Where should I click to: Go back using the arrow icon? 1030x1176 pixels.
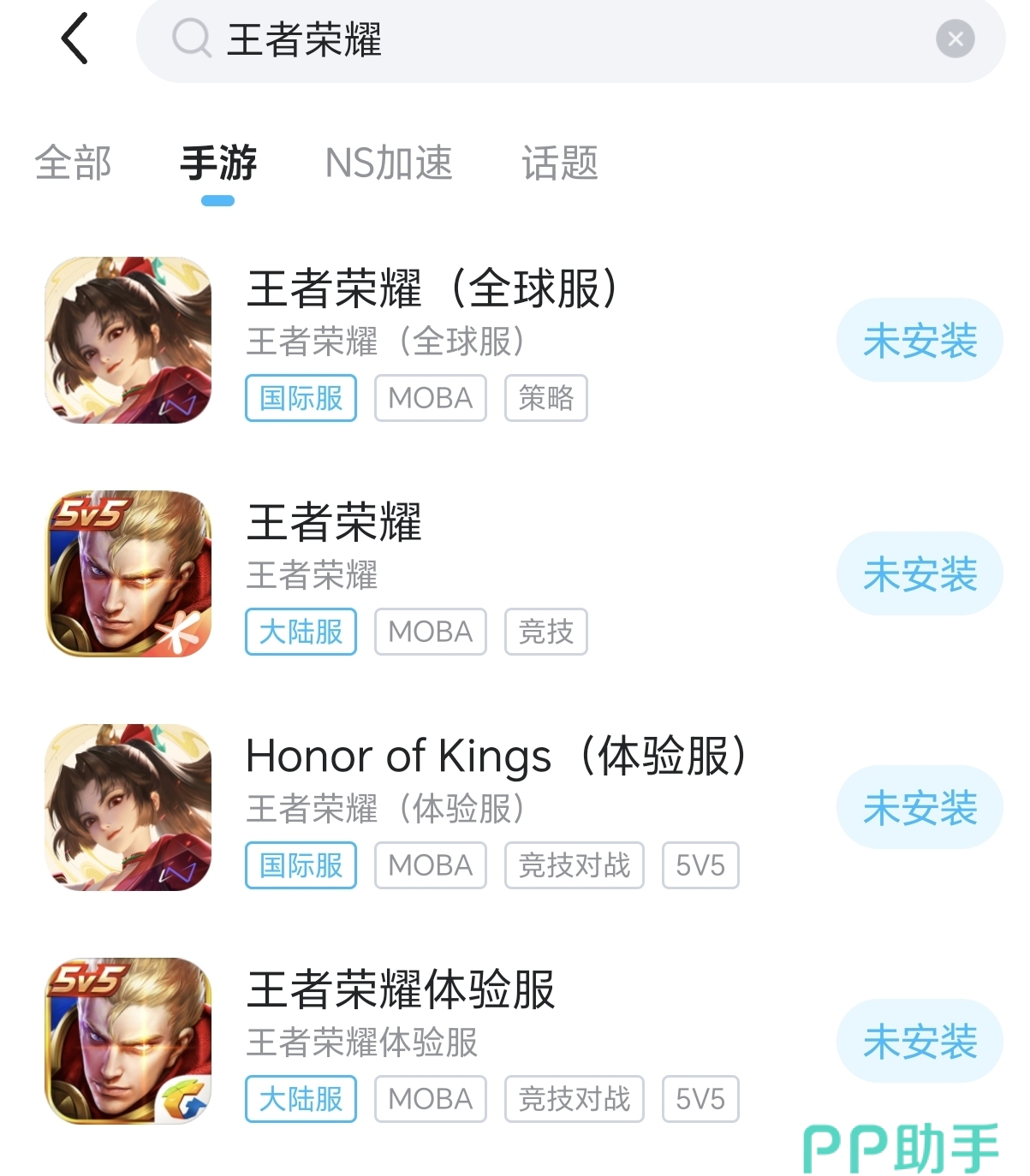[x=75, y=39]
